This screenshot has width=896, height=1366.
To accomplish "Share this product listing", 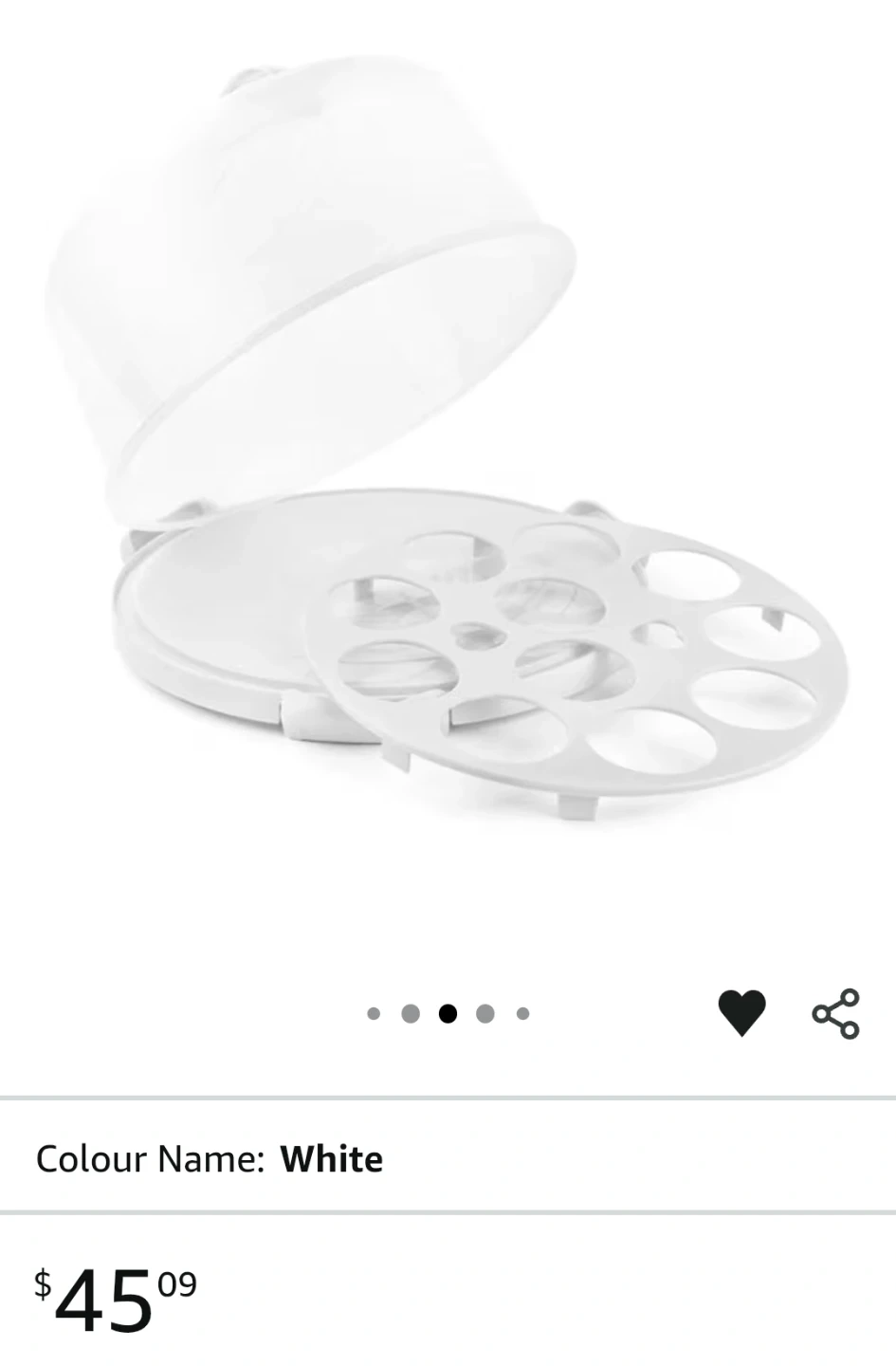I will point(835,1013).
